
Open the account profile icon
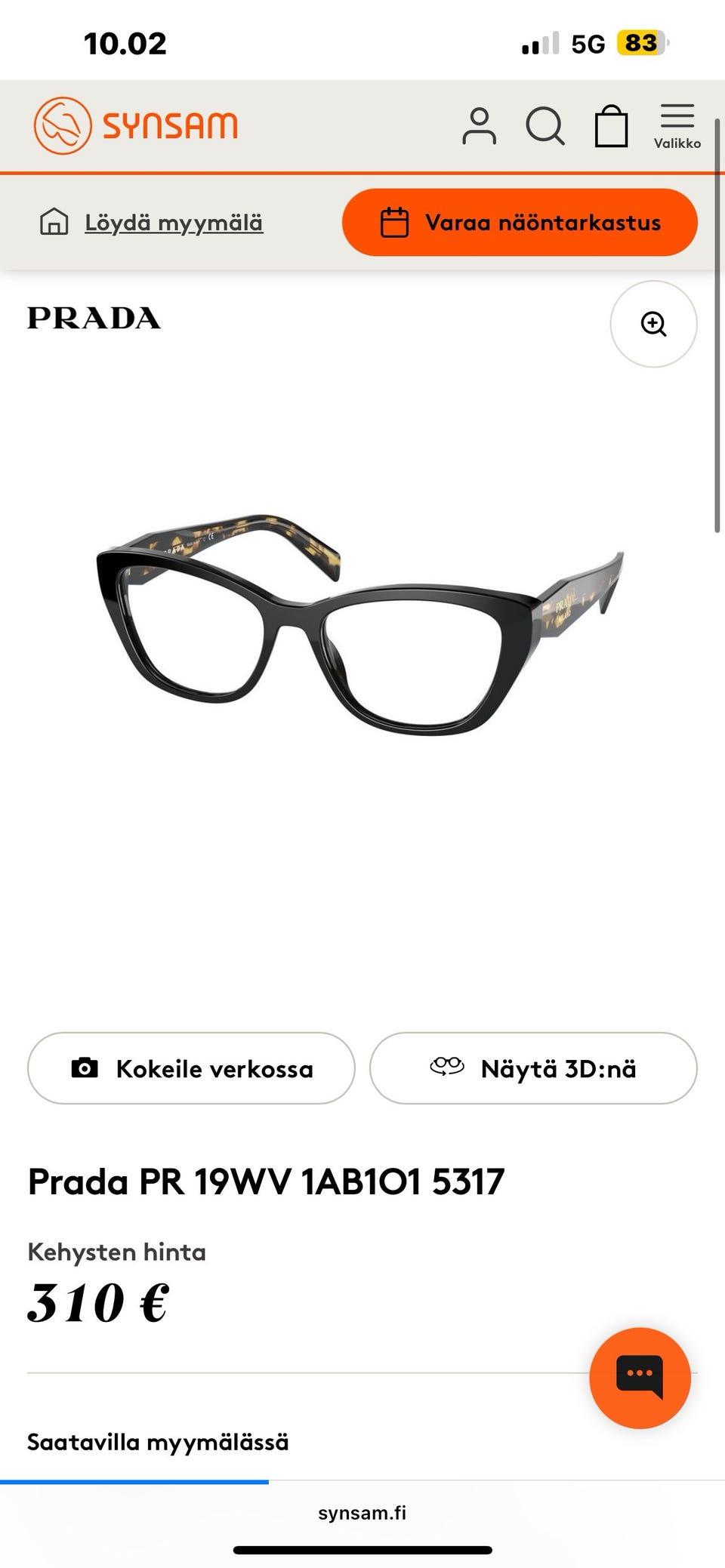pyautogui.click(x=480, y=125)
